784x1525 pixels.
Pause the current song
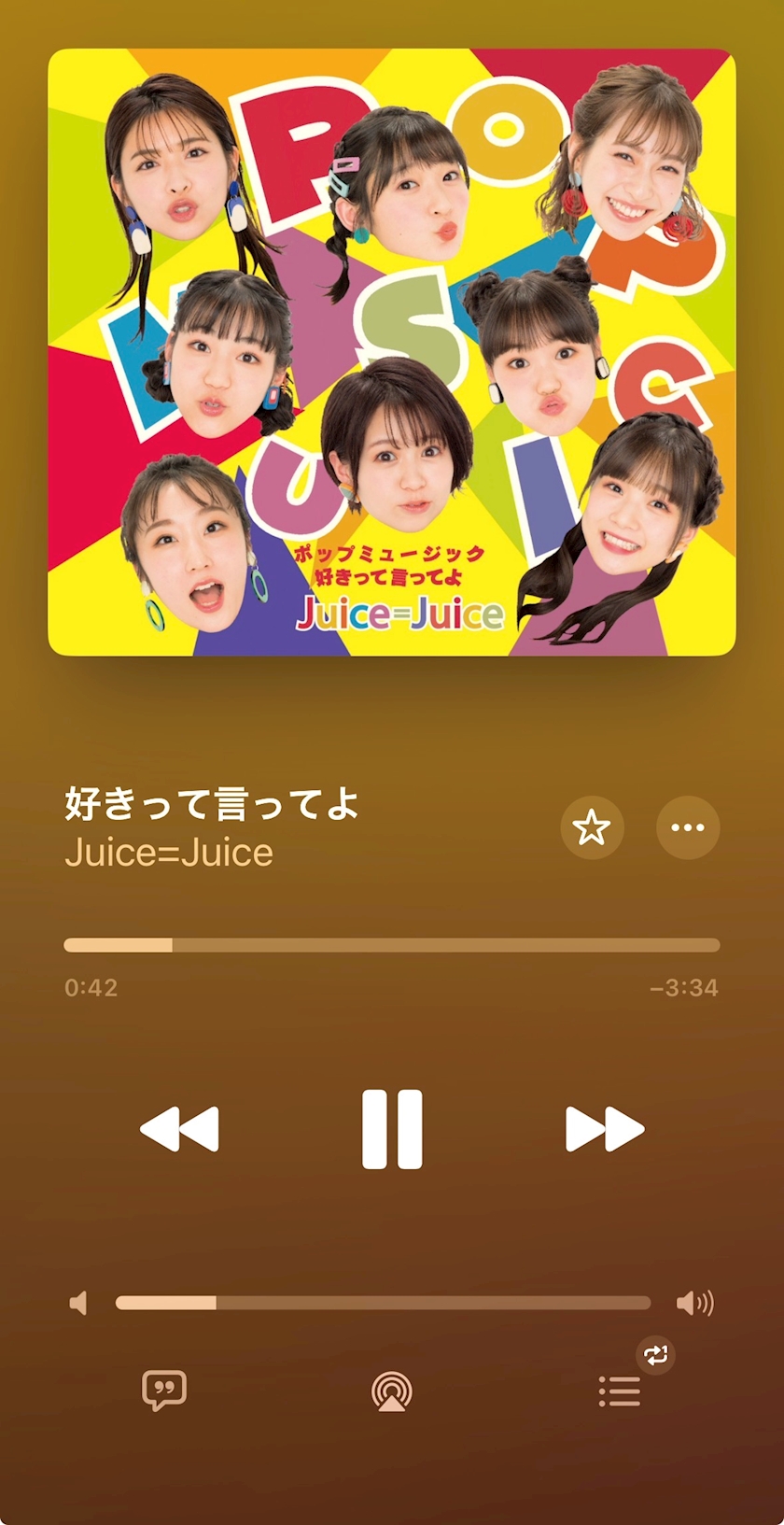(392, 1129)
